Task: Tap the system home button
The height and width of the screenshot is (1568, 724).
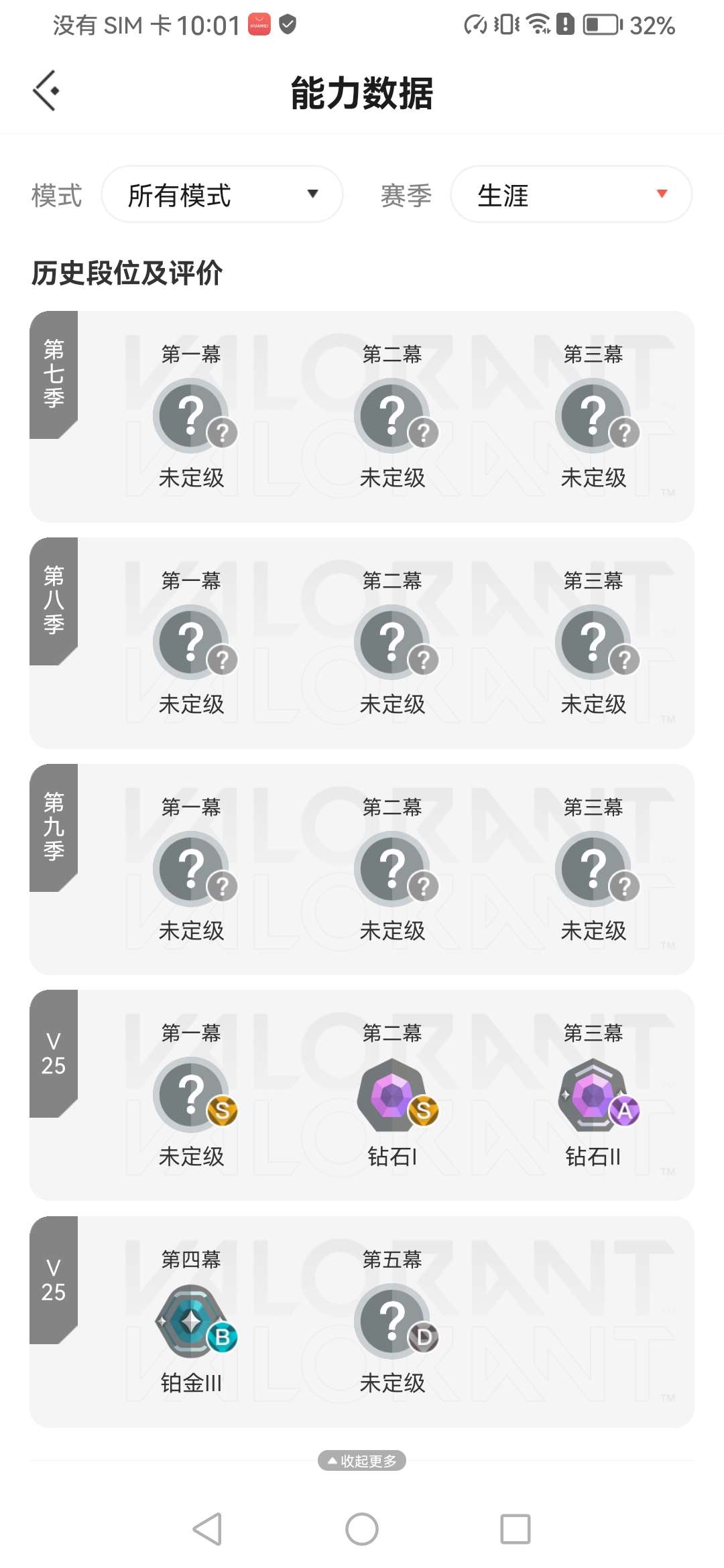Action: click(362, 1529)
